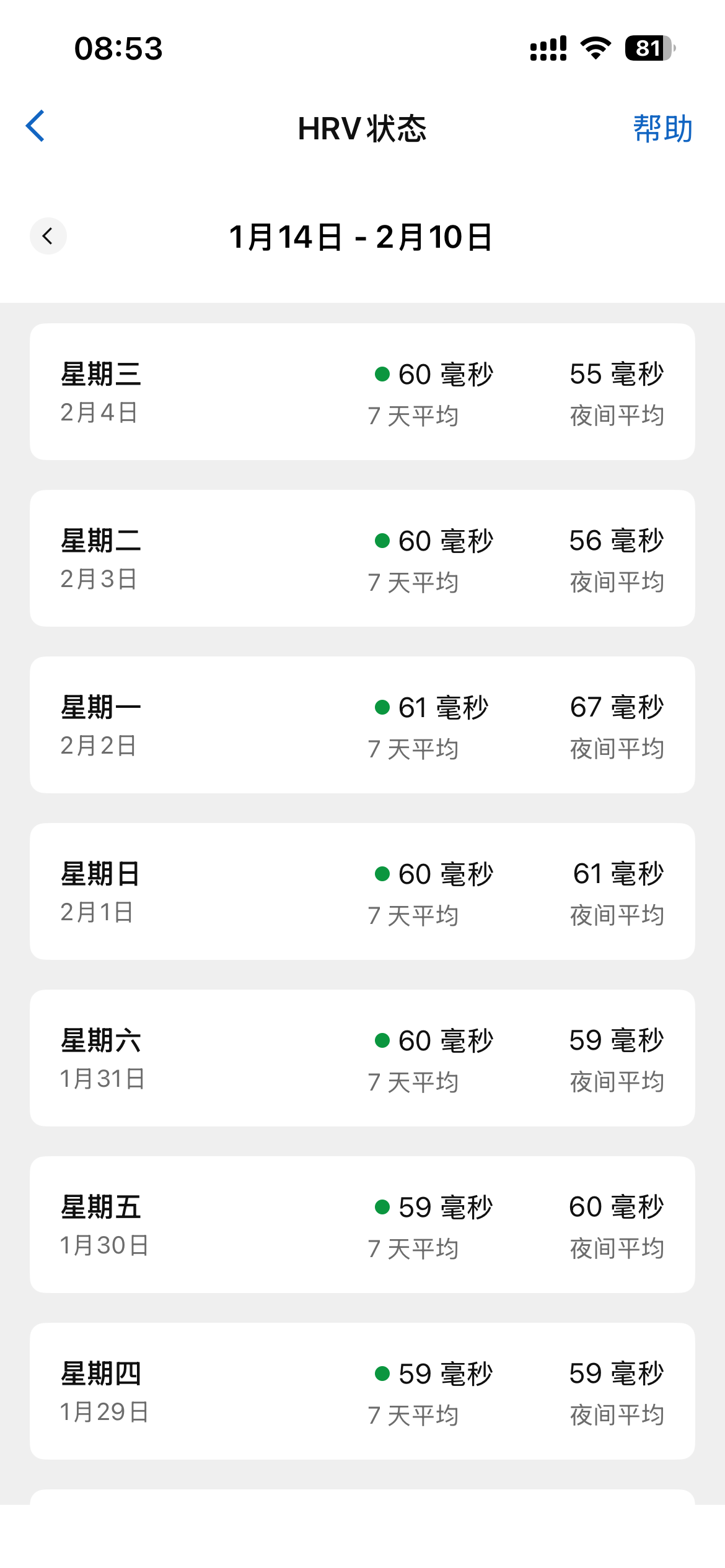Screen dimensions: 725x1568
Task: Open the 星期三 2月4日 HRV card
Action: coord(362,391)
